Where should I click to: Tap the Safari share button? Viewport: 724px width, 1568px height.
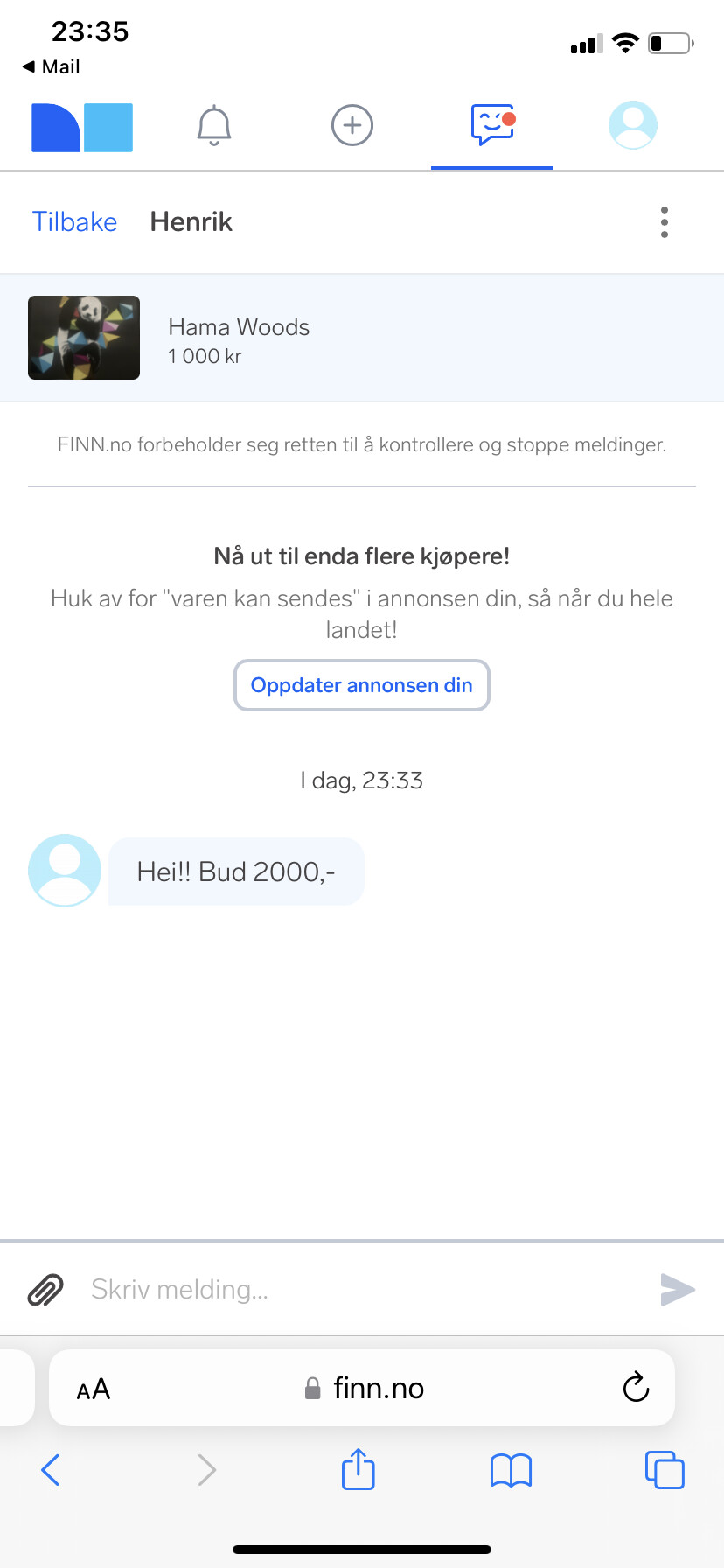(x=359, y=1469)
